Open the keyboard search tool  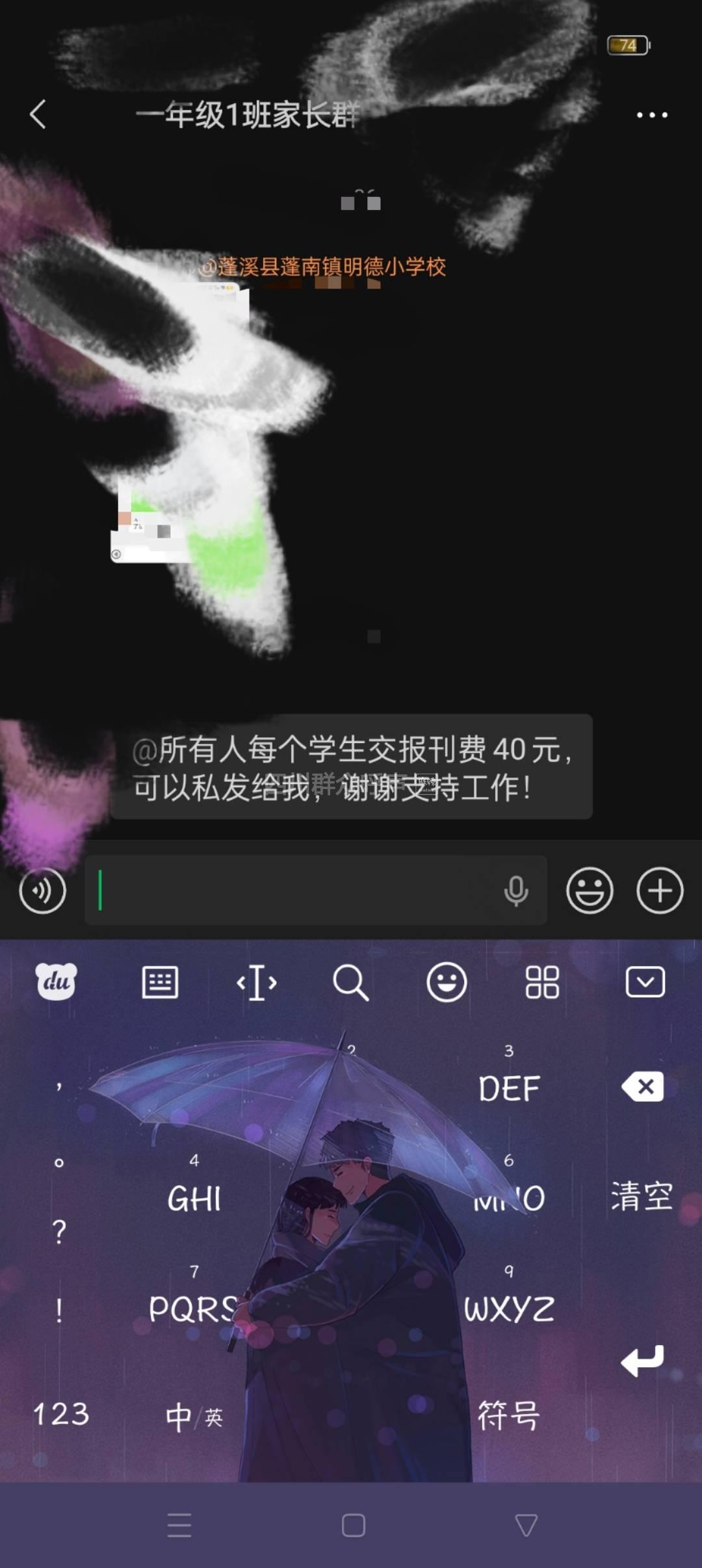coord(351,982)
